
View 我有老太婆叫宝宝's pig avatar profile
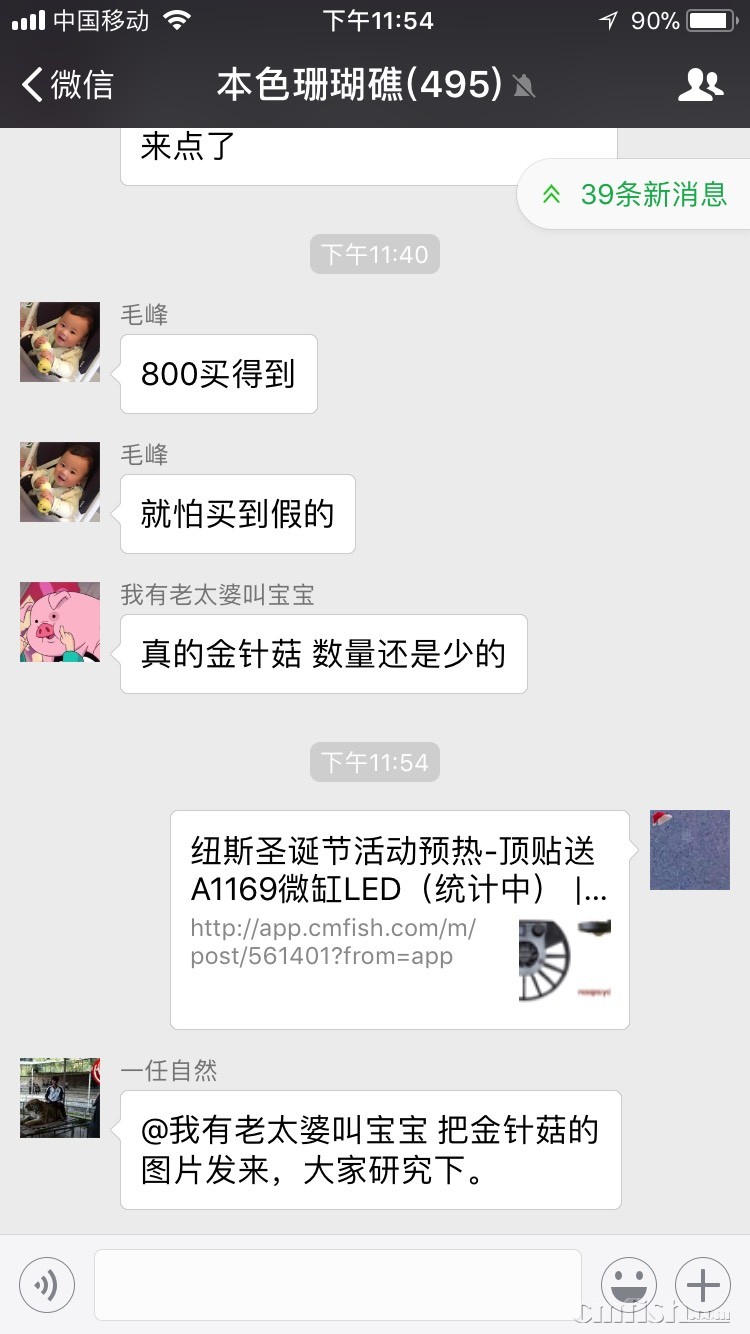pyautogui.click(x=60, y=622)
